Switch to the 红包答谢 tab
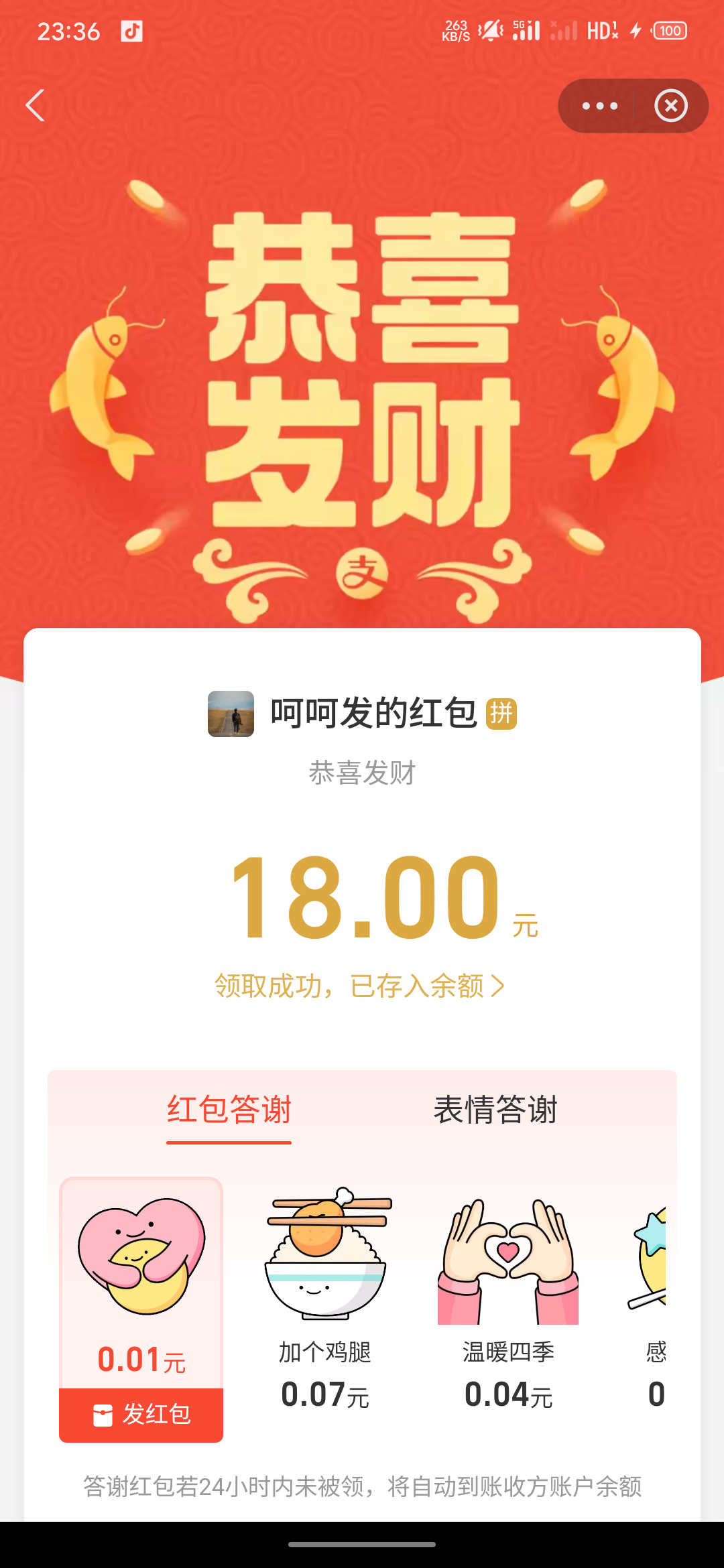This screenshot has width=724, height=1568. pyautogui.click(x=229, y=1110)
